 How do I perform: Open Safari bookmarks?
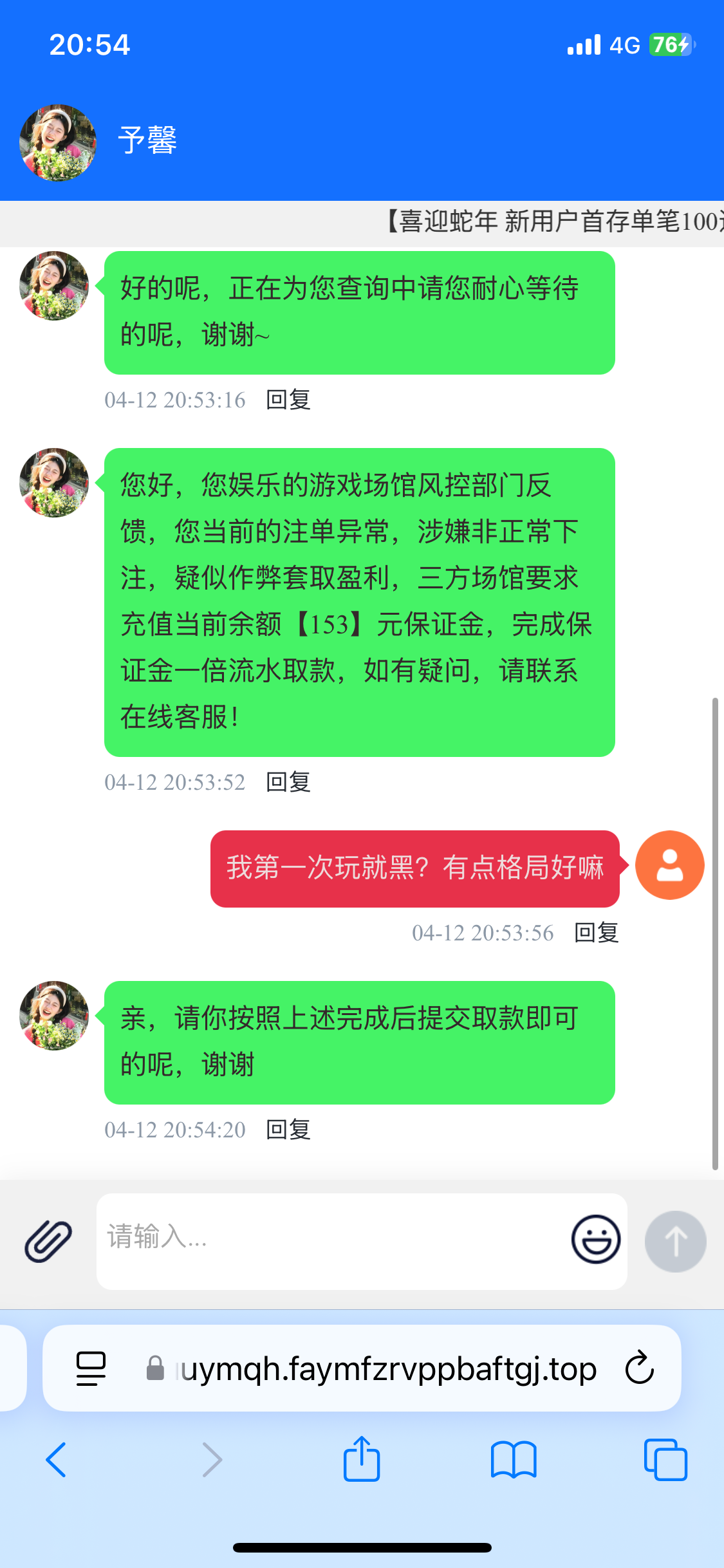pos(513,1459)
